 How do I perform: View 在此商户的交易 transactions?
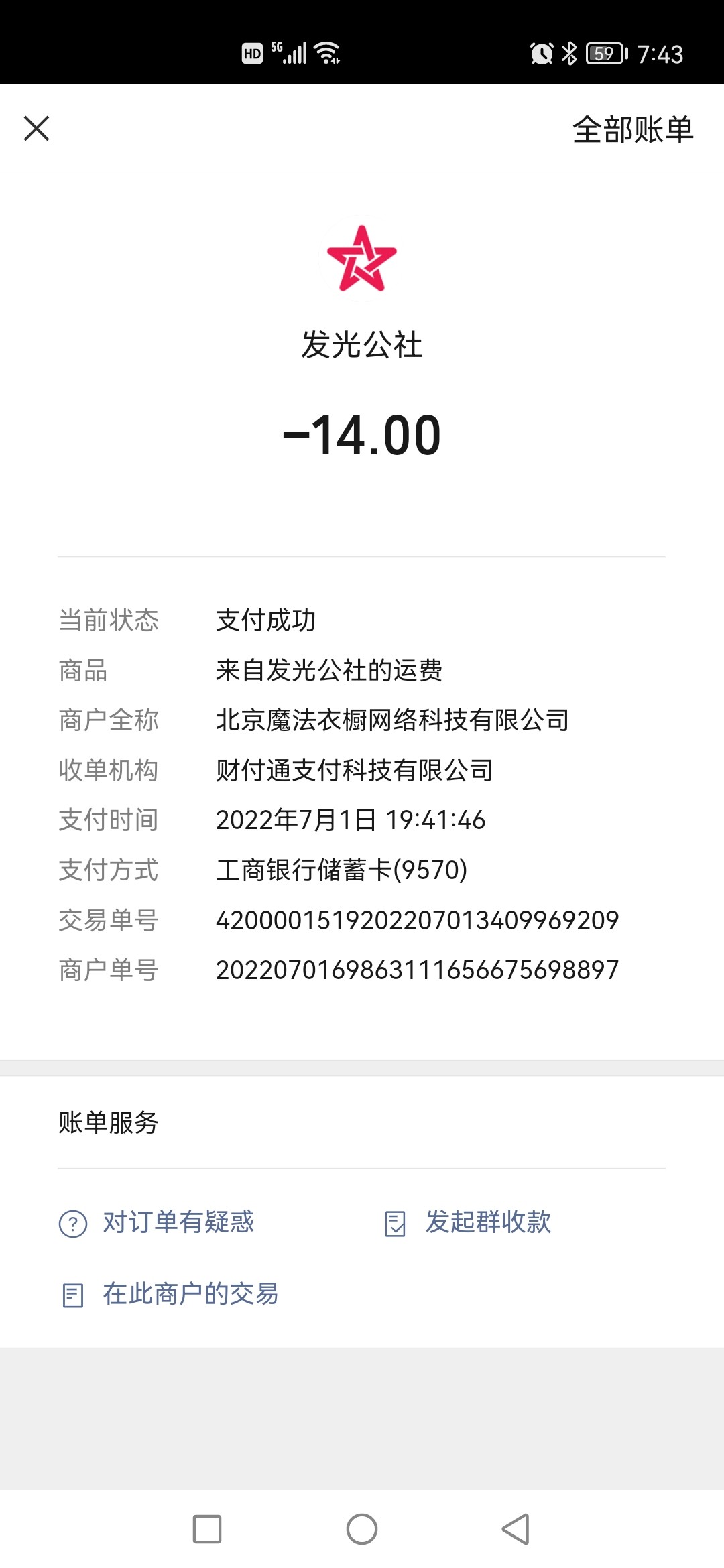(x=190, y=1294)
